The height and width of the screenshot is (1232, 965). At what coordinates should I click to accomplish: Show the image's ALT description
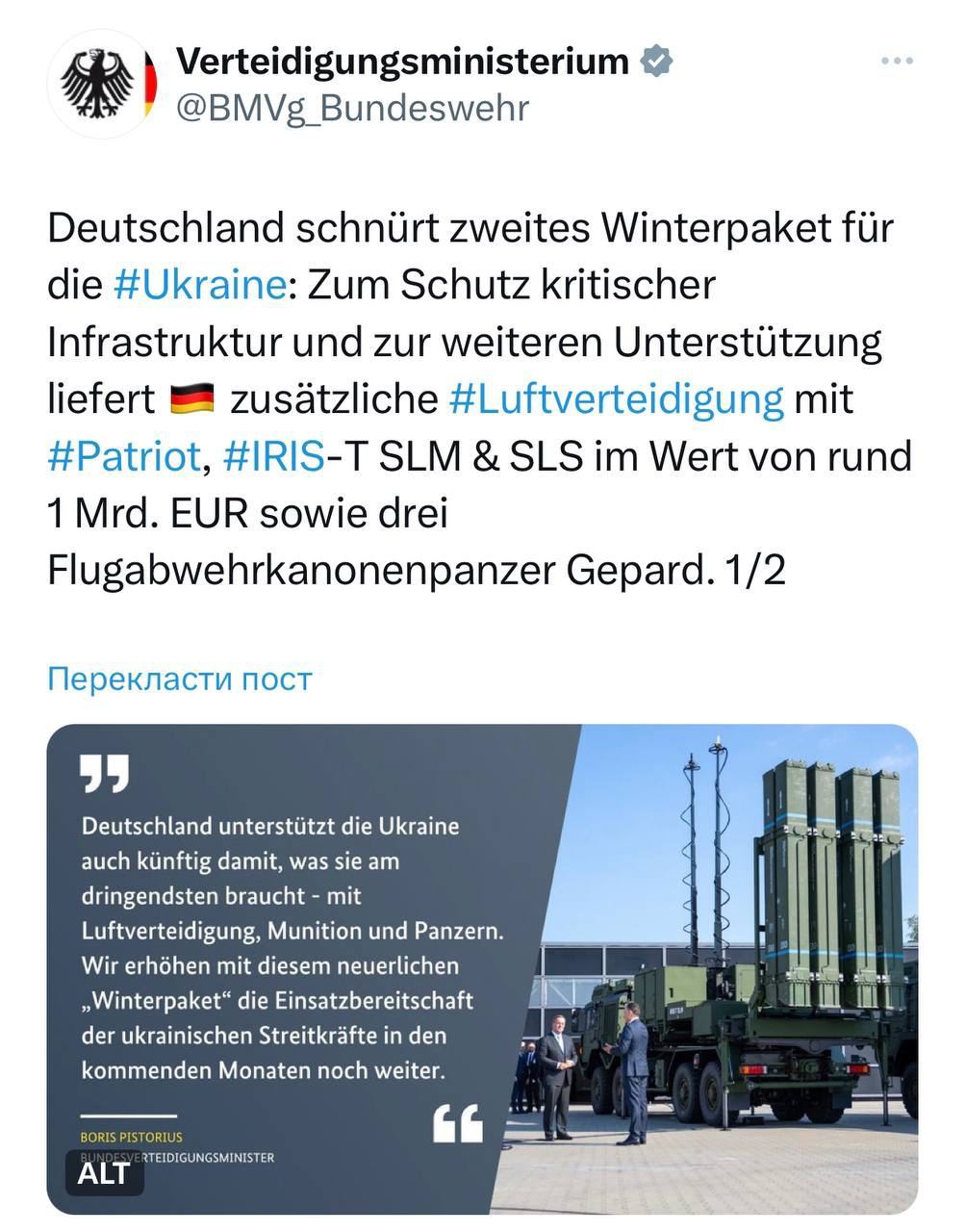pos(104,1173)
